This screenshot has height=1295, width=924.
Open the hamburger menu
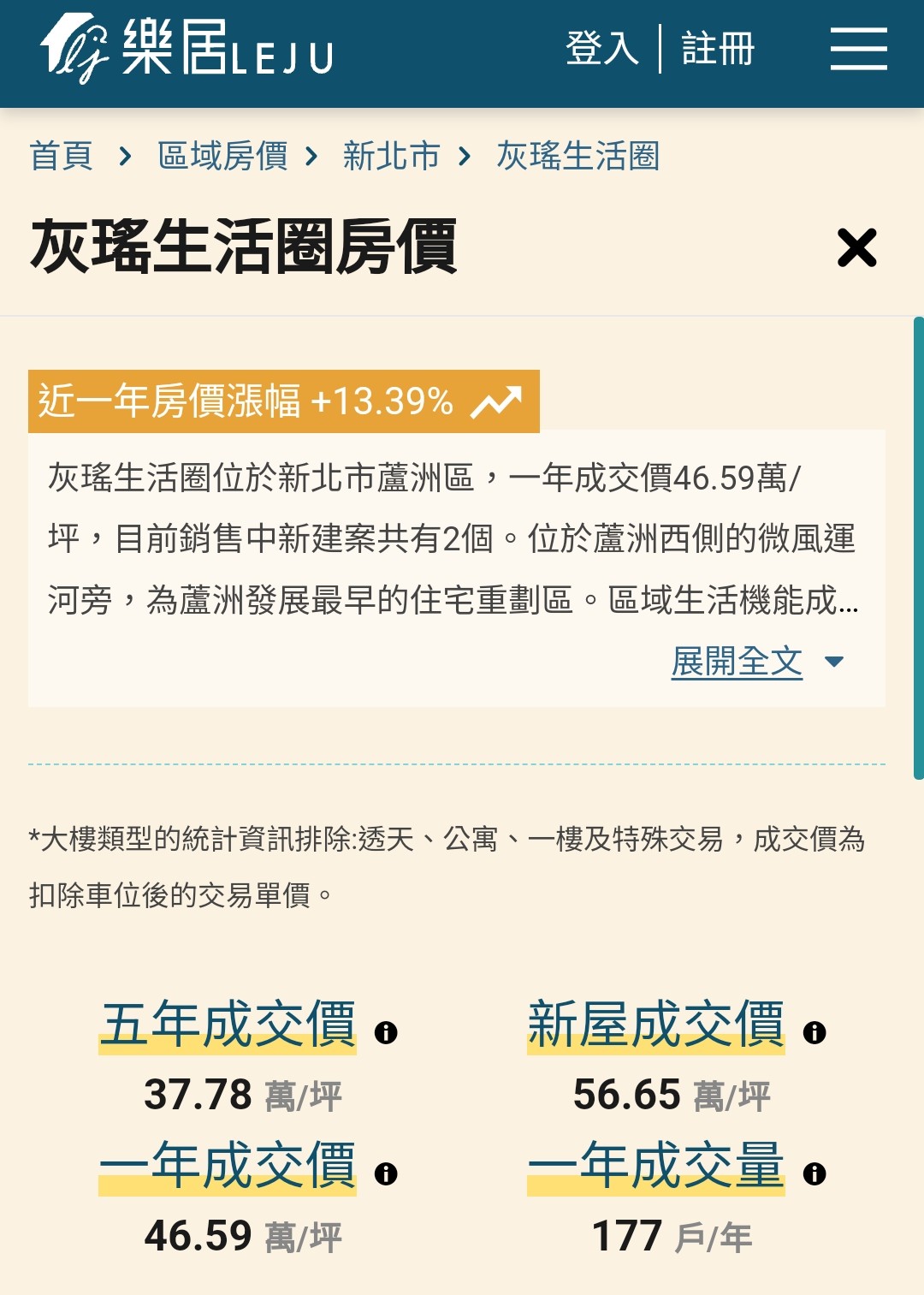pos(858,48)
